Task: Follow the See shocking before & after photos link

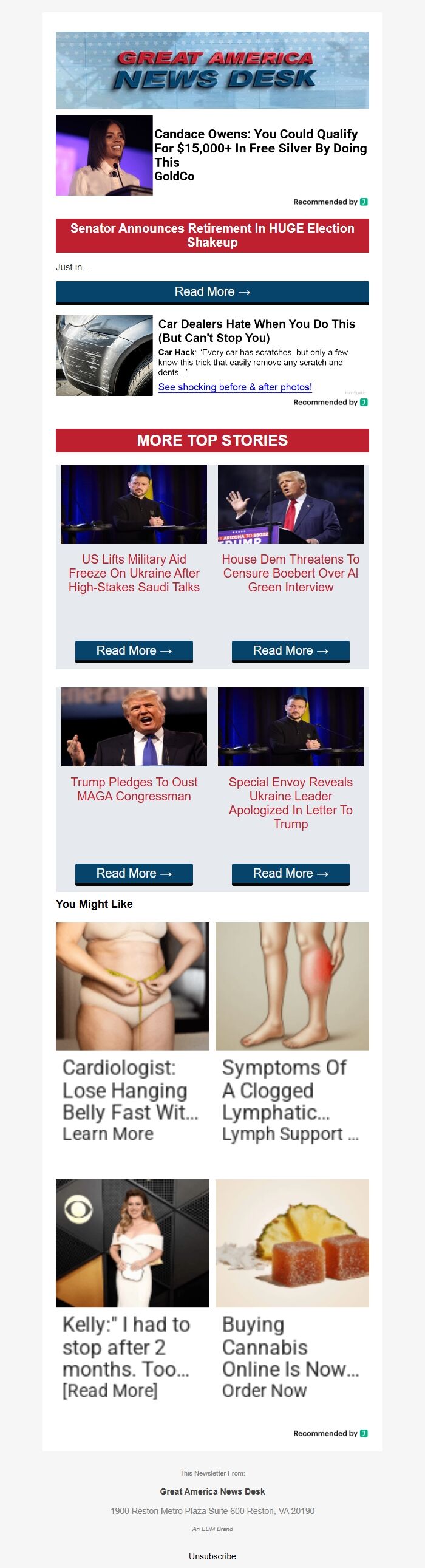Action: (235, 387)
